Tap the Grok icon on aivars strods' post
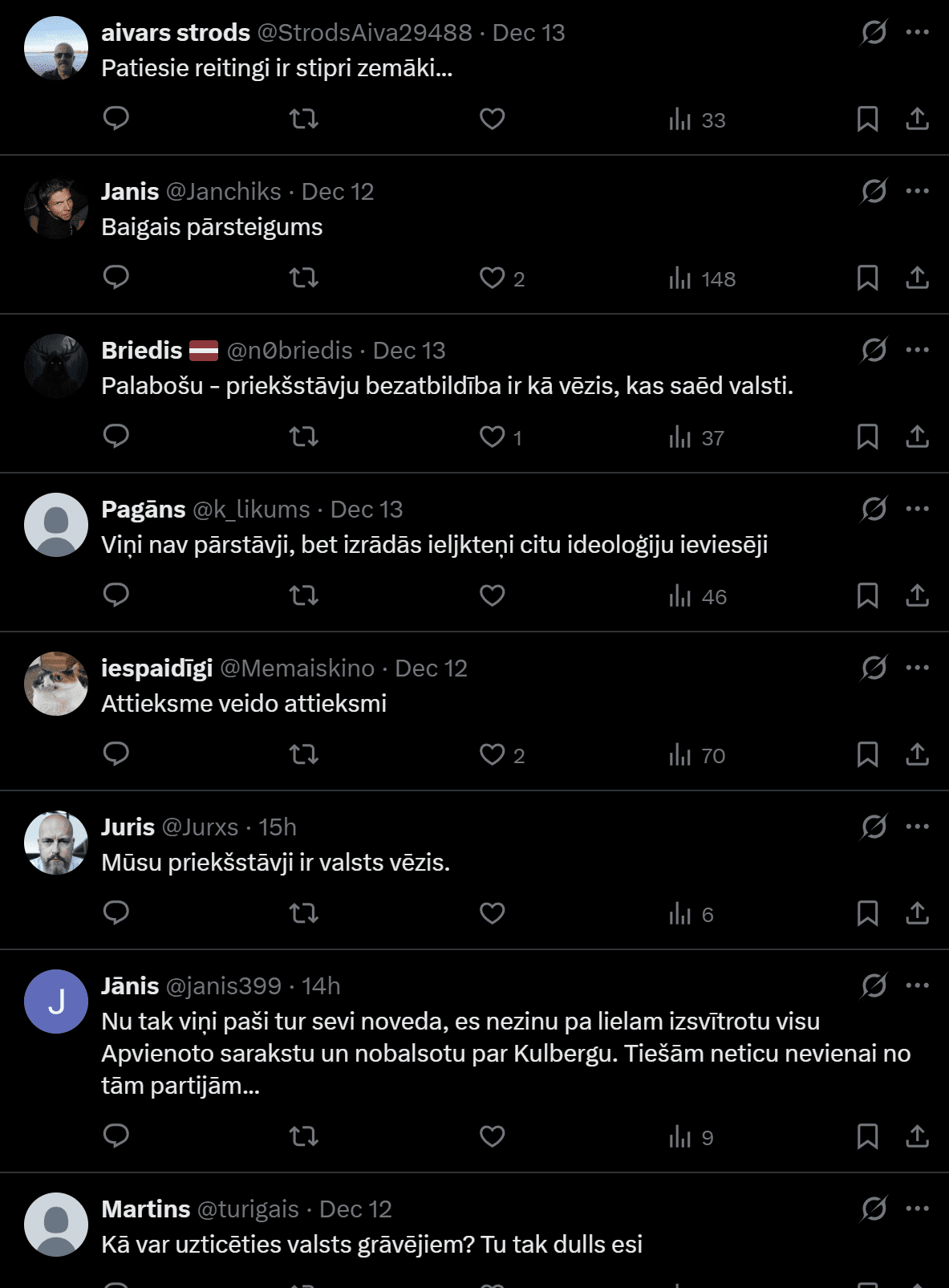 pyautogui.click(x=874, y=32)
